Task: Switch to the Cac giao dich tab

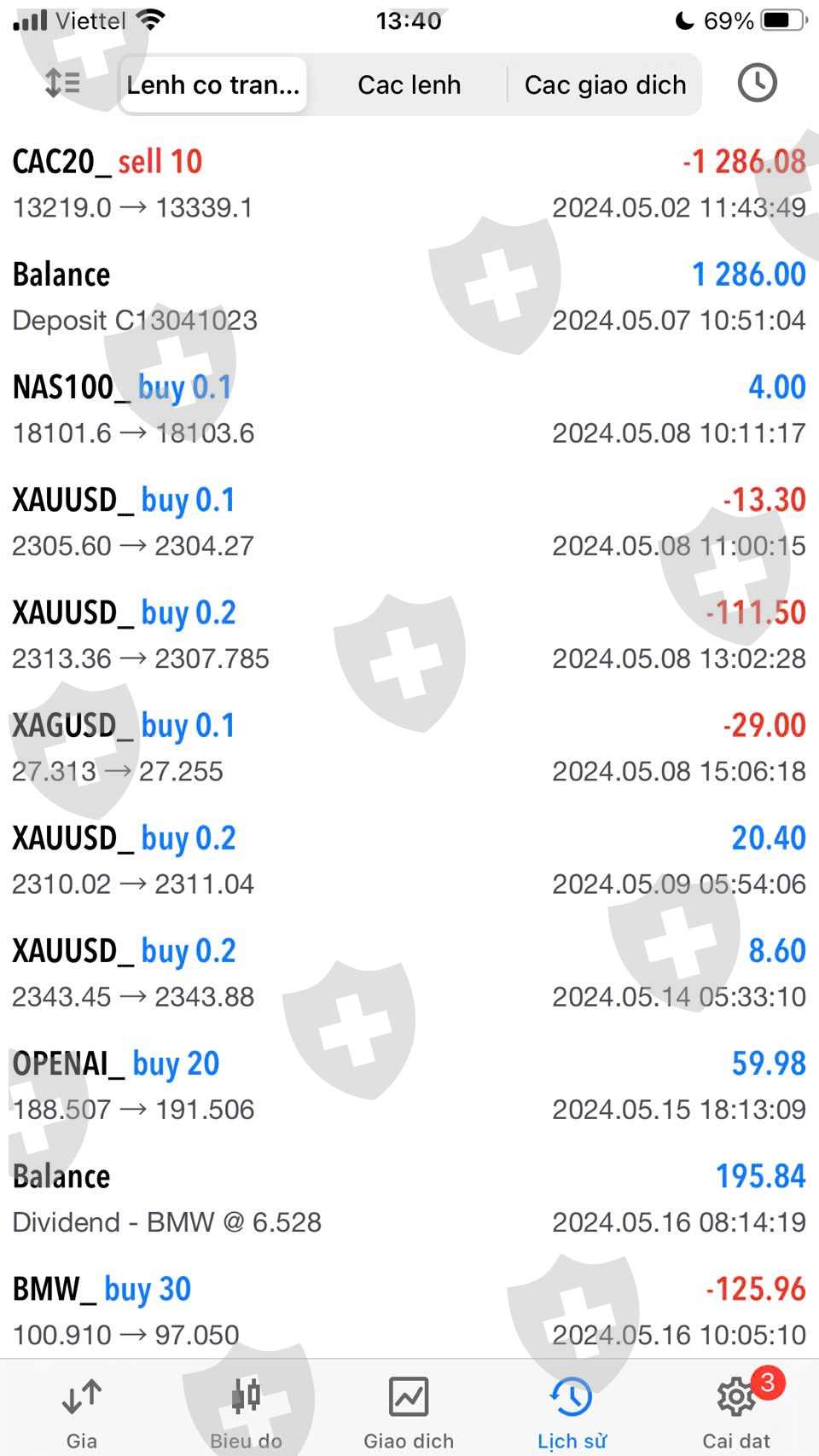Action: point(605,84)
